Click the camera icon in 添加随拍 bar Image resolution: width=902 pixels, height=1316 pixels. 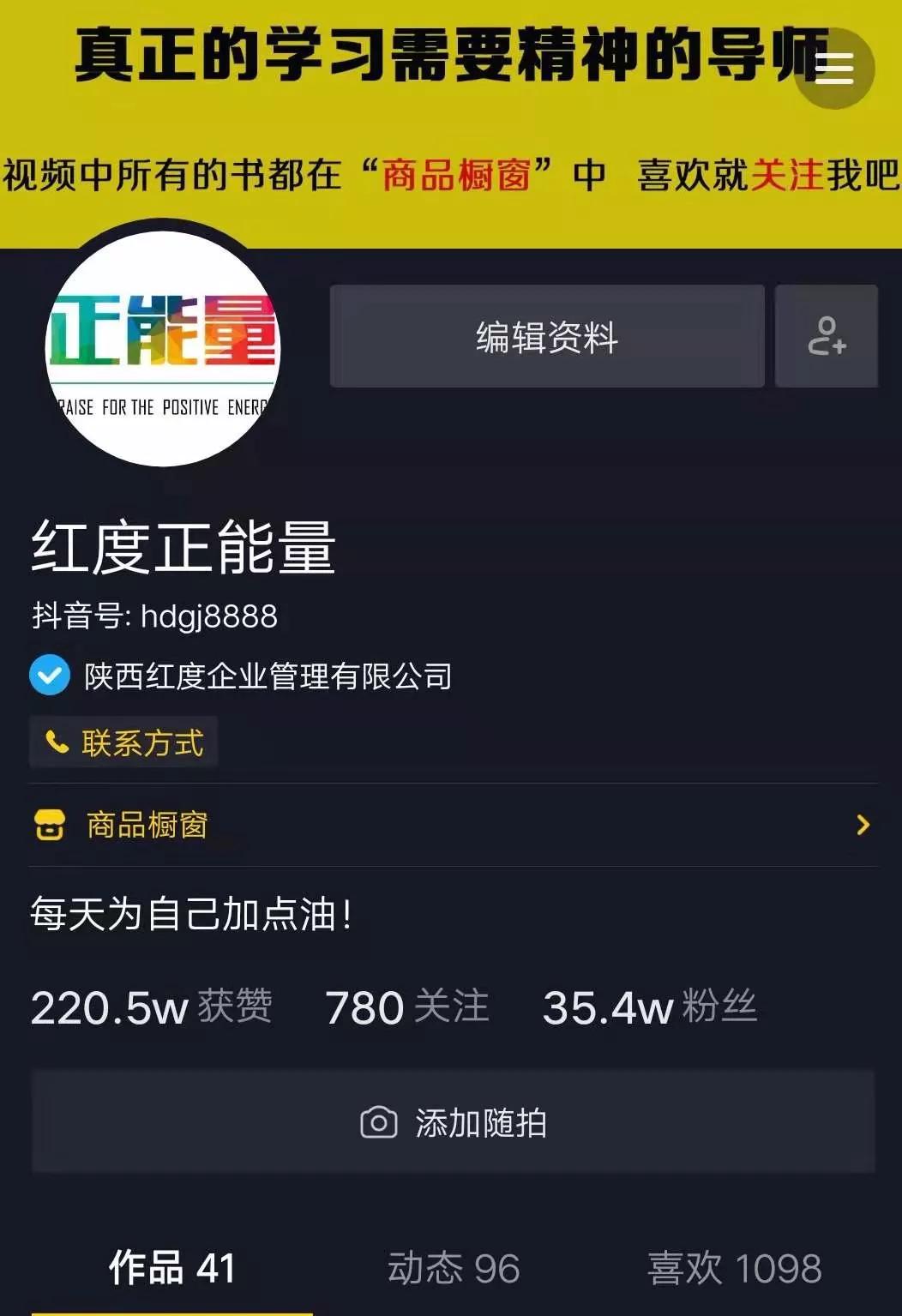377,1121
